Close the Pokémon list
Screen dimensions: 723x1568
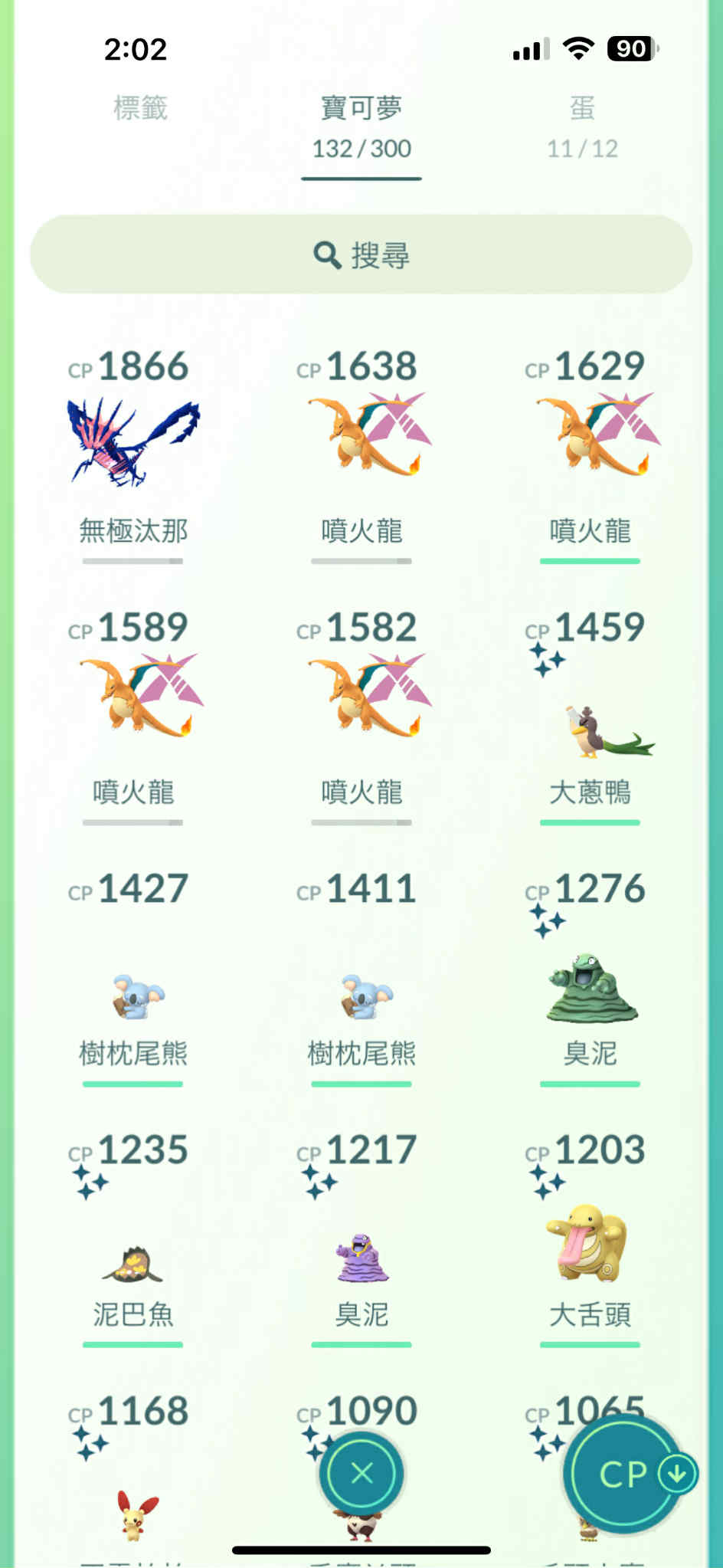tap(361, 1472)
